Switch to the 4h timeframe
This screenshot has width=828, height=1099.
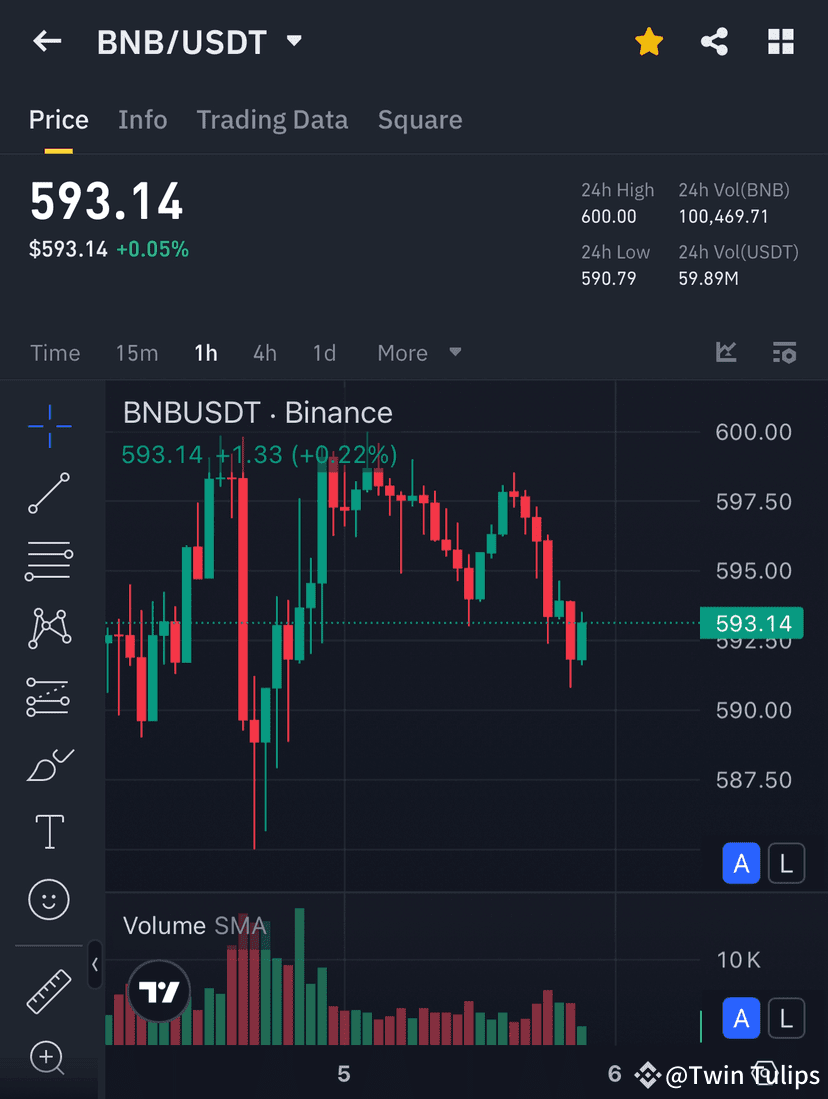(x=264, y=352)
